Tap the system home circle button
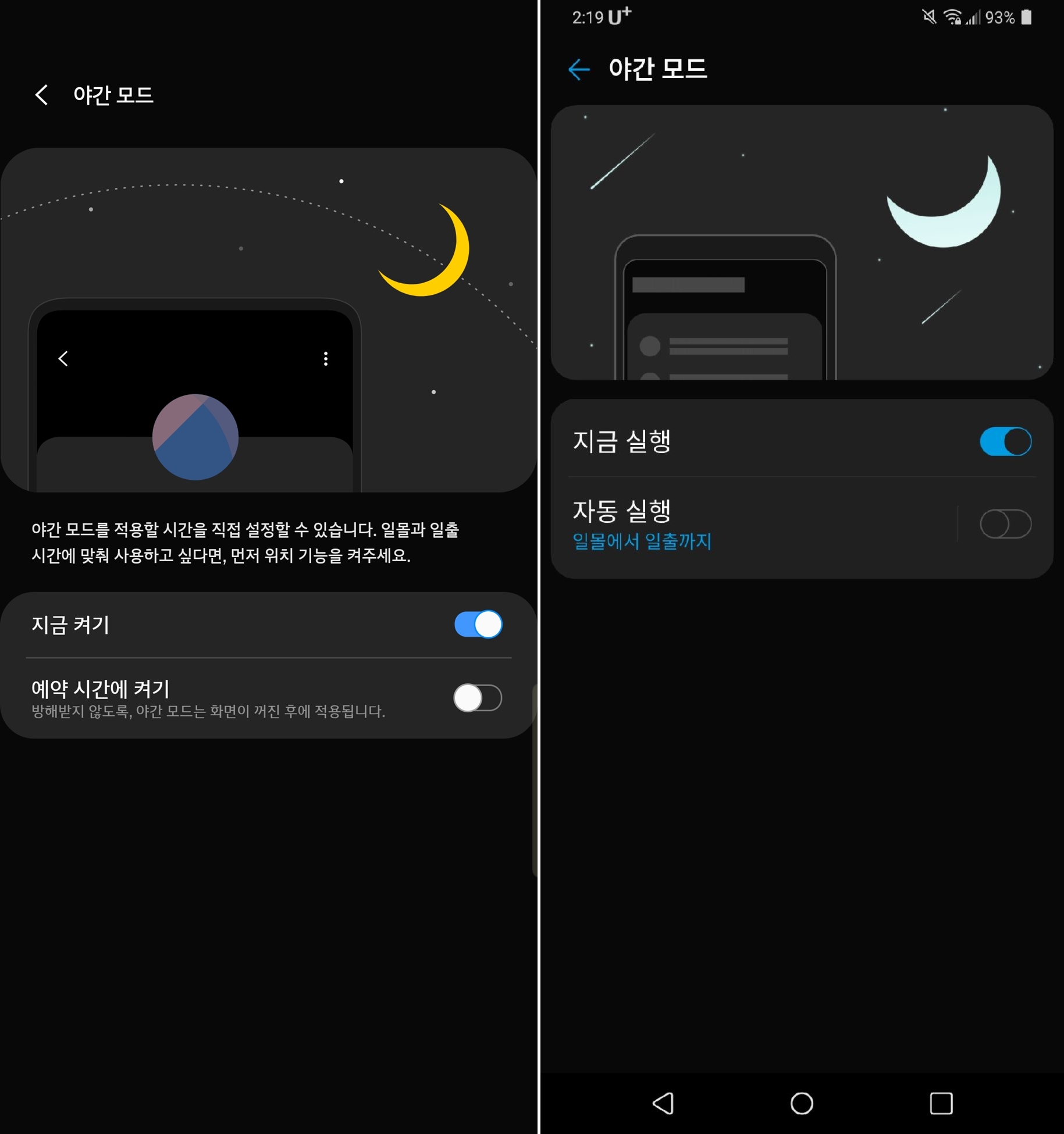This screenshot has height=1134, width=1064. 802,1103
